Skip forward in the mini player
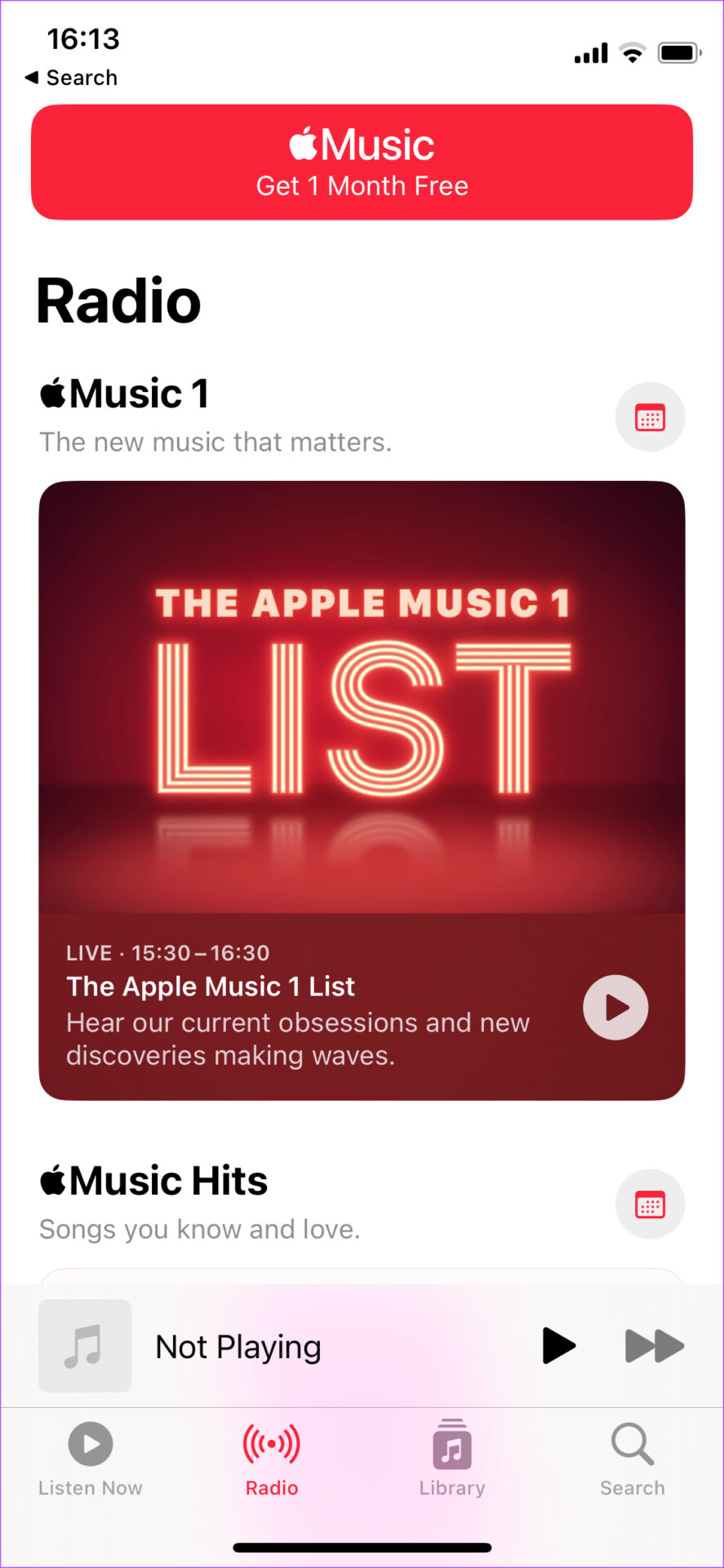Viewport: 724px width, 1568px height. [x=654, y=1346]
